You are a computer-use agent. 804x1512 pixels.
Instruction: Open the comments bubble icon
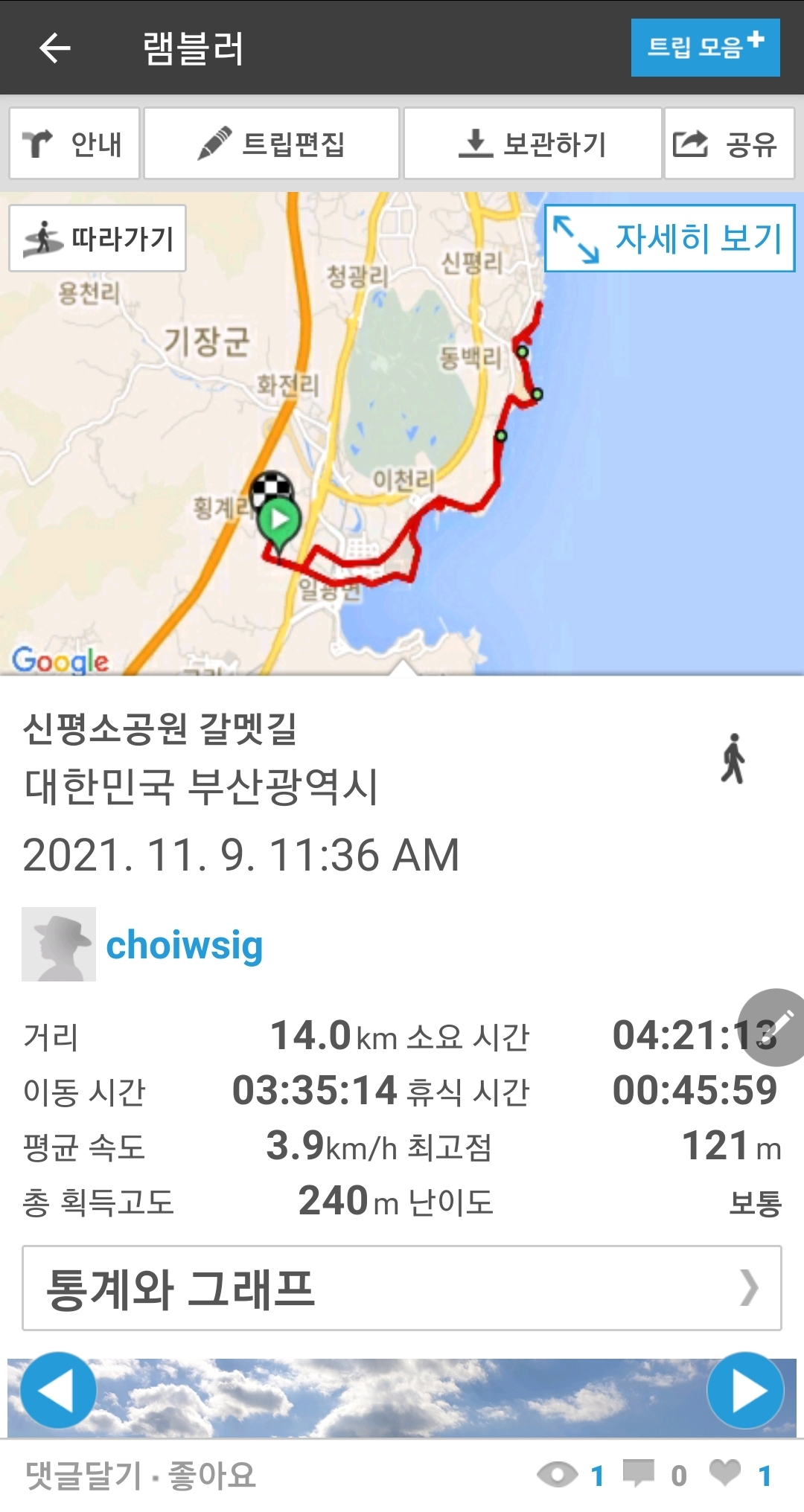click(638, 1472)
